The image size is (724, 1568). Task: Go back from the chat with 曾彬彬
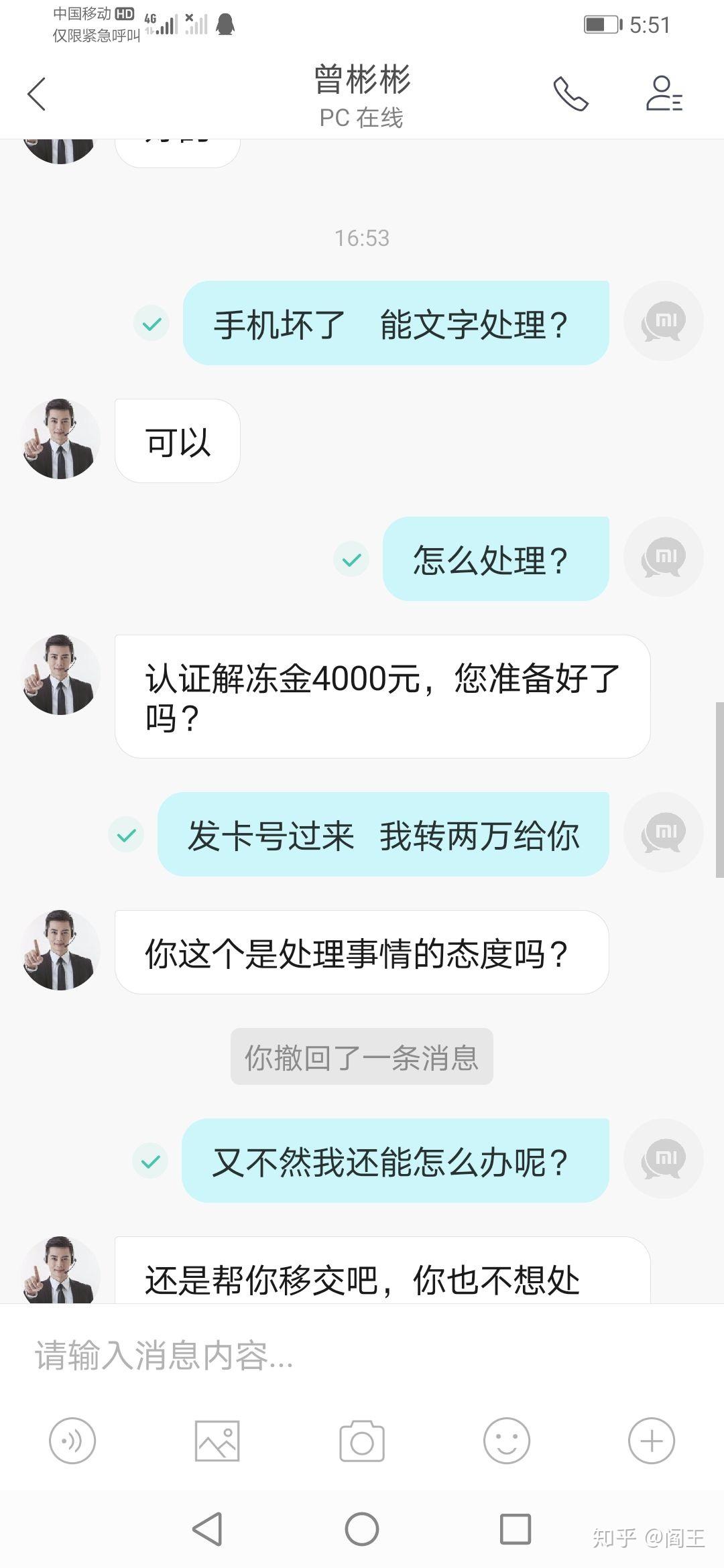tap(37, 94)
